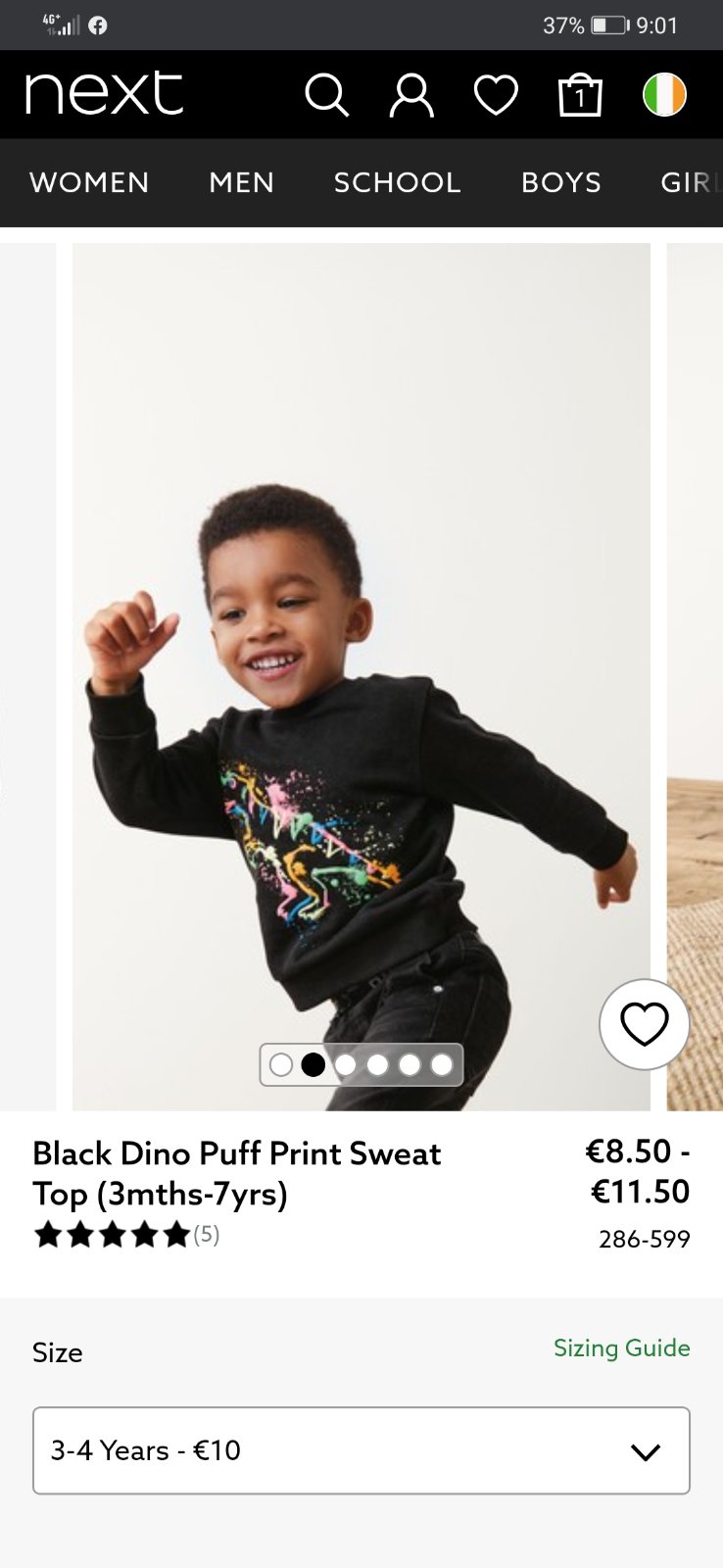
Task: Go to Next homepage via the logo
Action: [104, 94]
